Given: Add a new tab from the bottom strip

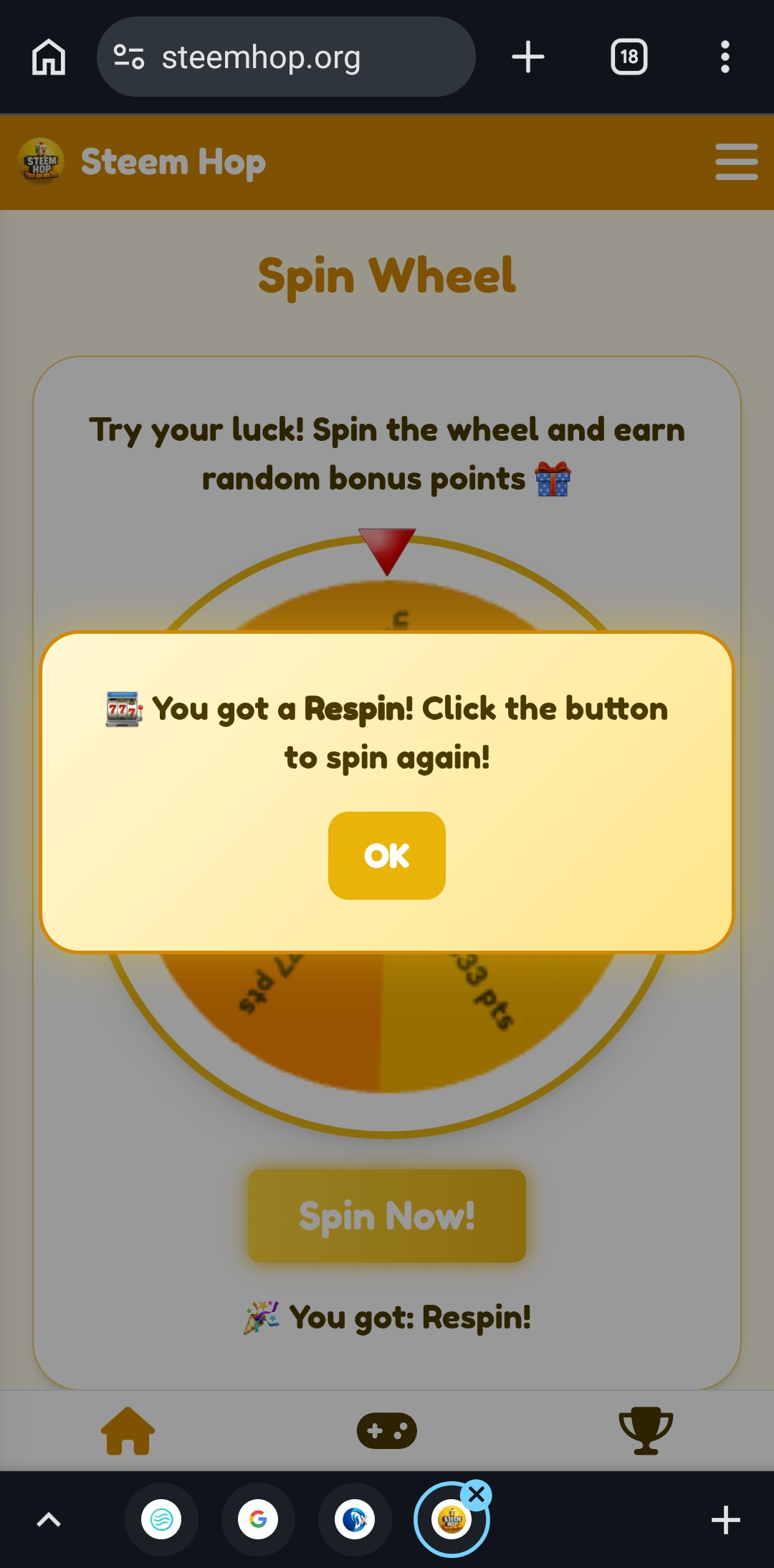Looking at the screenshot, I should pos(725,1520).
